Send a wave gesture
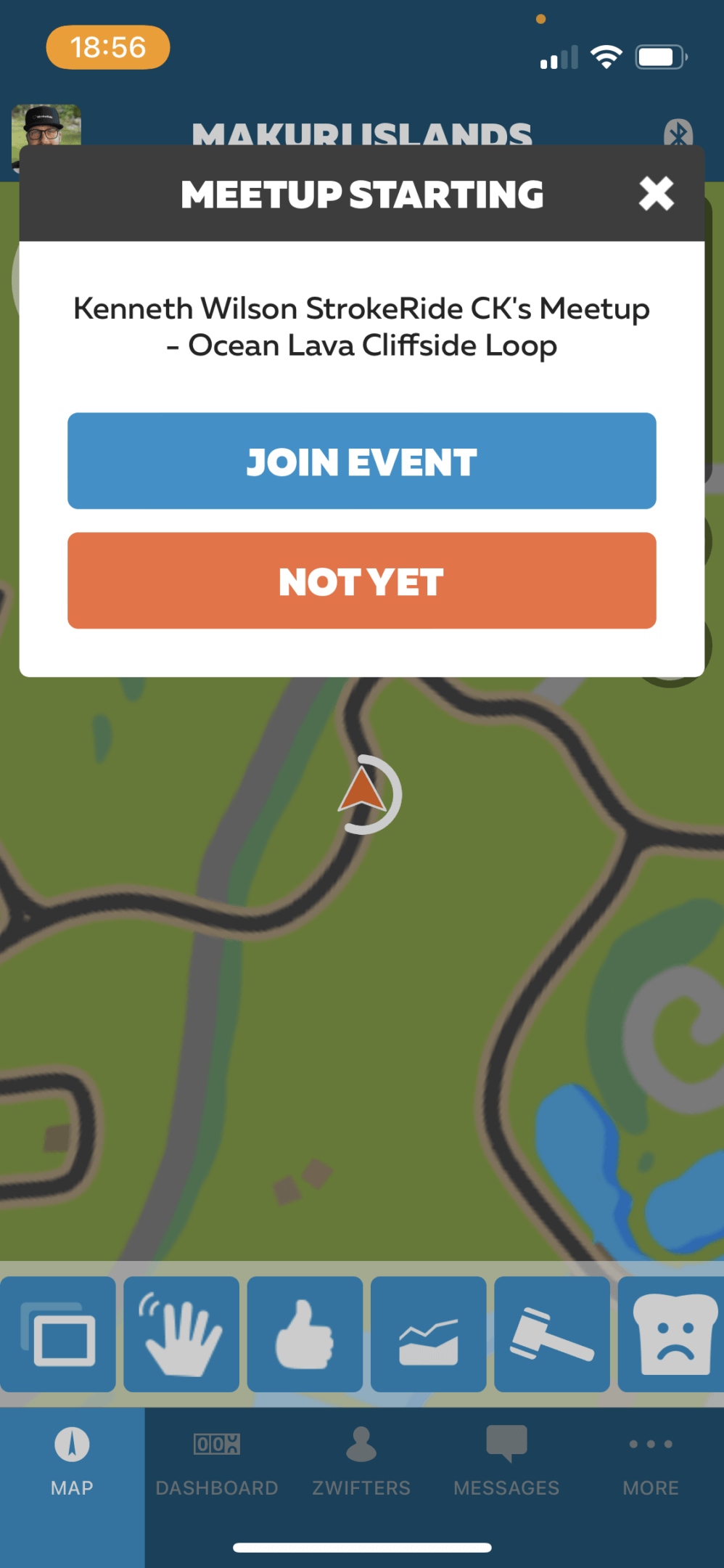Image resolution: width=724 pixels, height=1568 pixels. 181,1334
